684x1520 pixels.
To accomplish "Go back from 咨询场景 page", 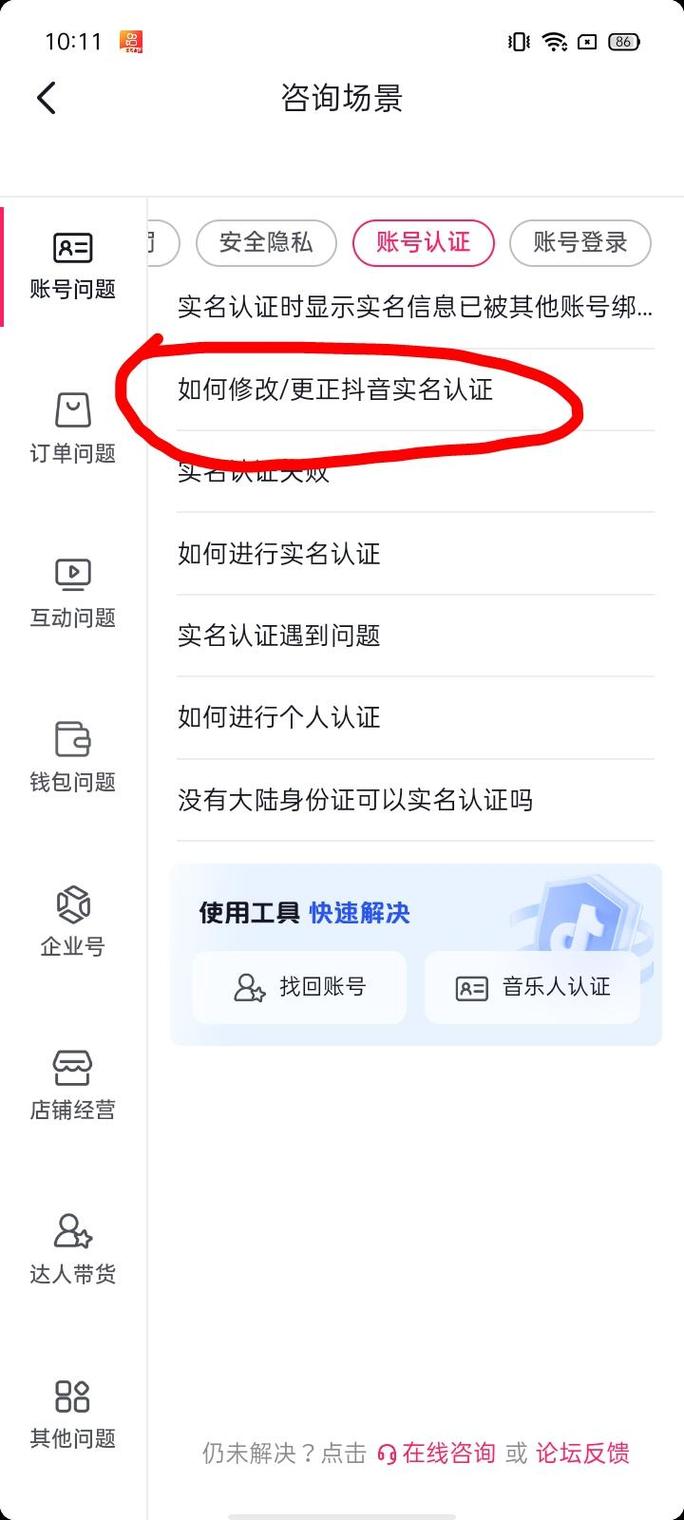I will pos(46,98).
